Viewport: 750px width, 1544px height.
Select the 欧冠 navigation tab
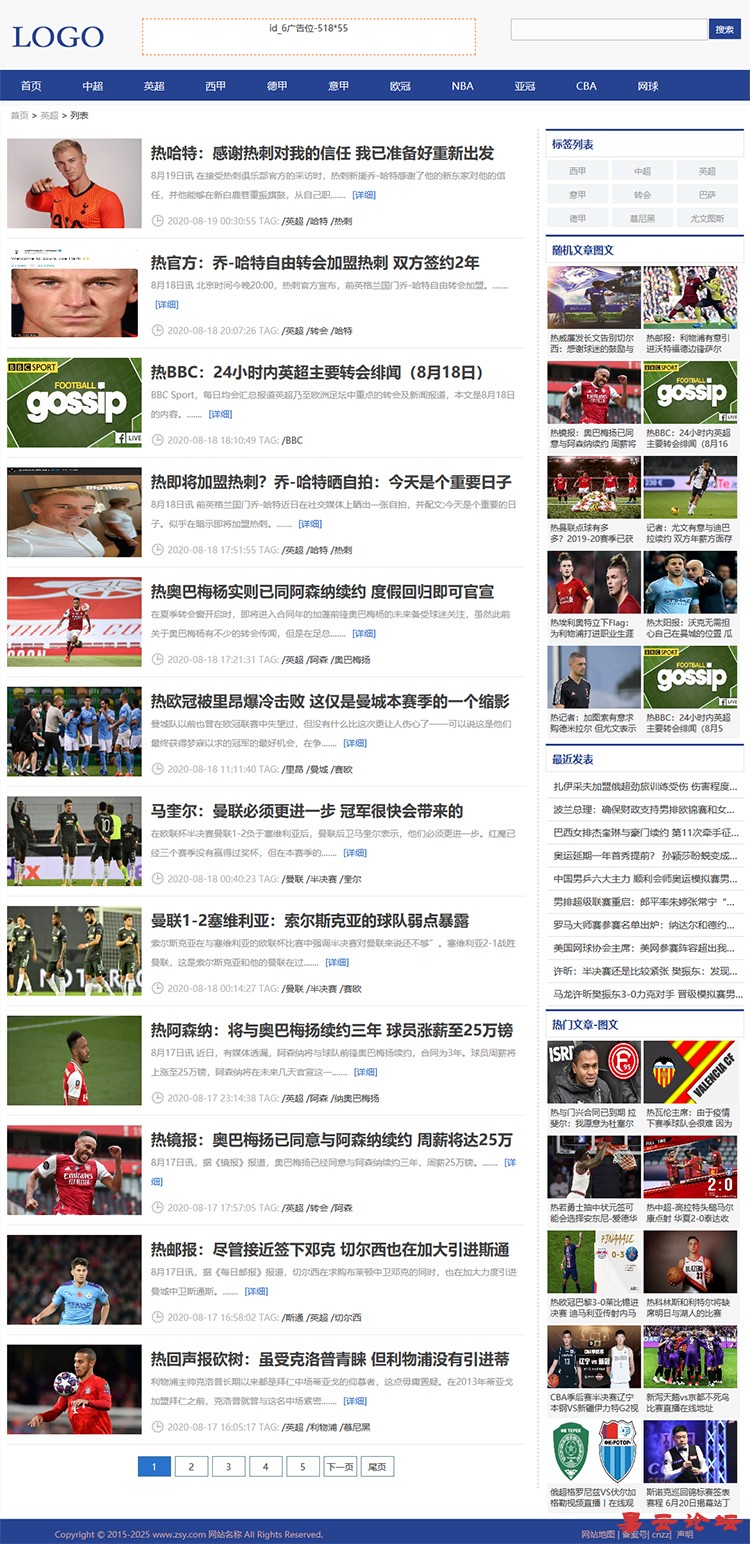(400, 86)
